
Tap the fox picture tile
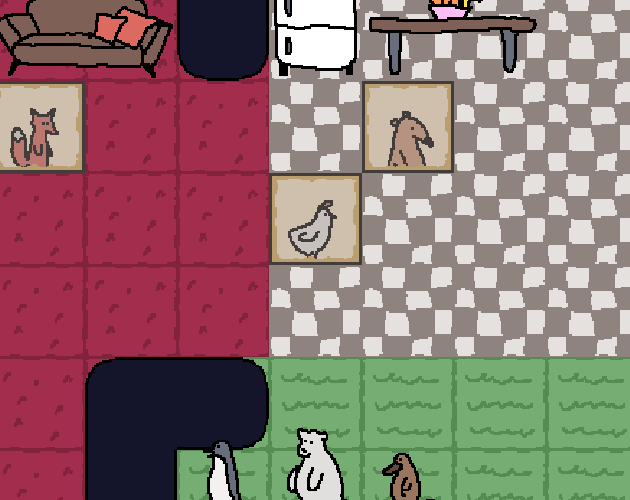39,128
